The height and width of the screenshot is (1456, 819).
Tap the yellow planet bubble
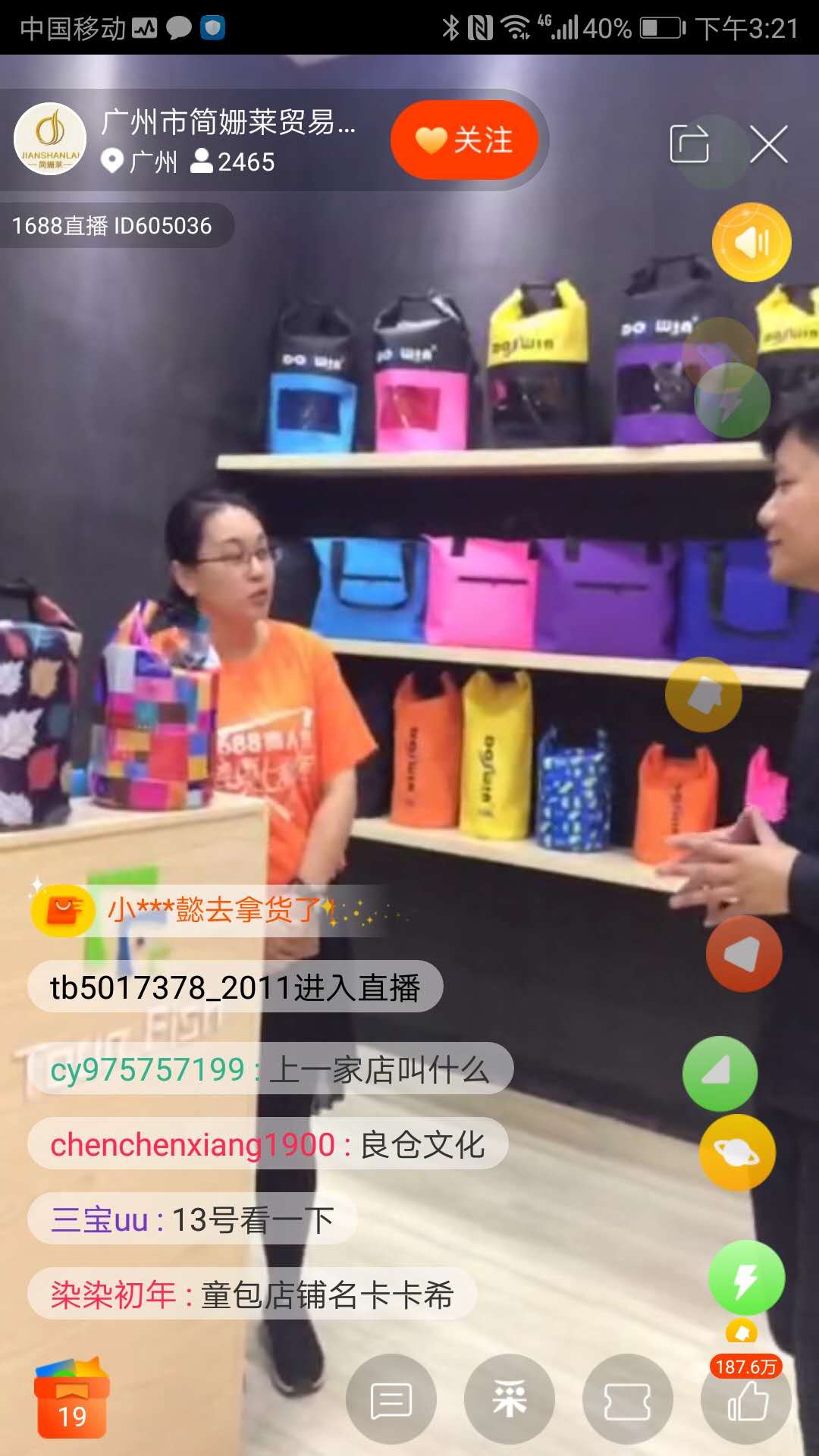coord(737,1153)
